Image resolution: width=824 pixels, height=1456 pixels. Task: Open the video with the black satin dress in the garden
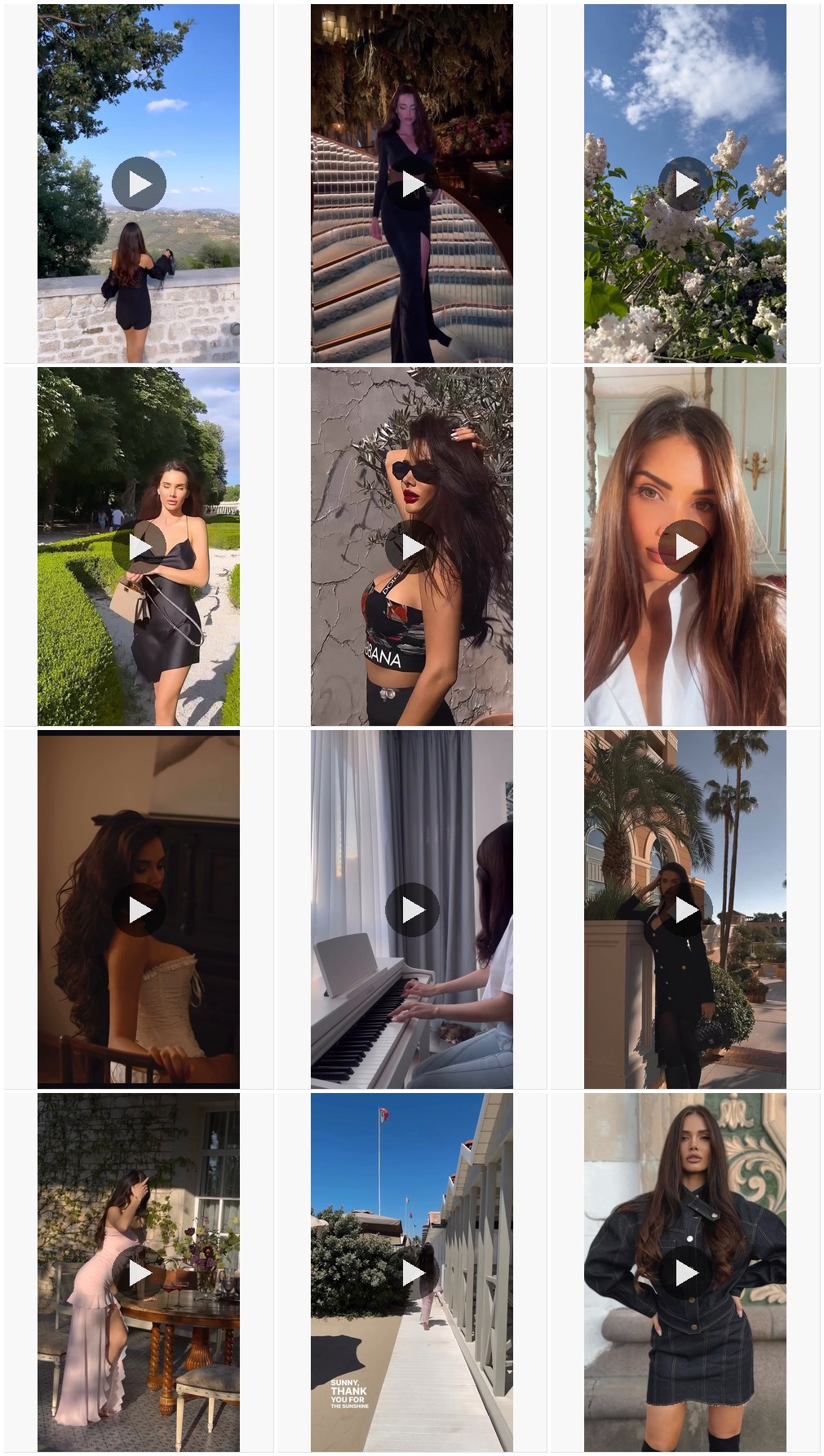(x=139, y=547)
